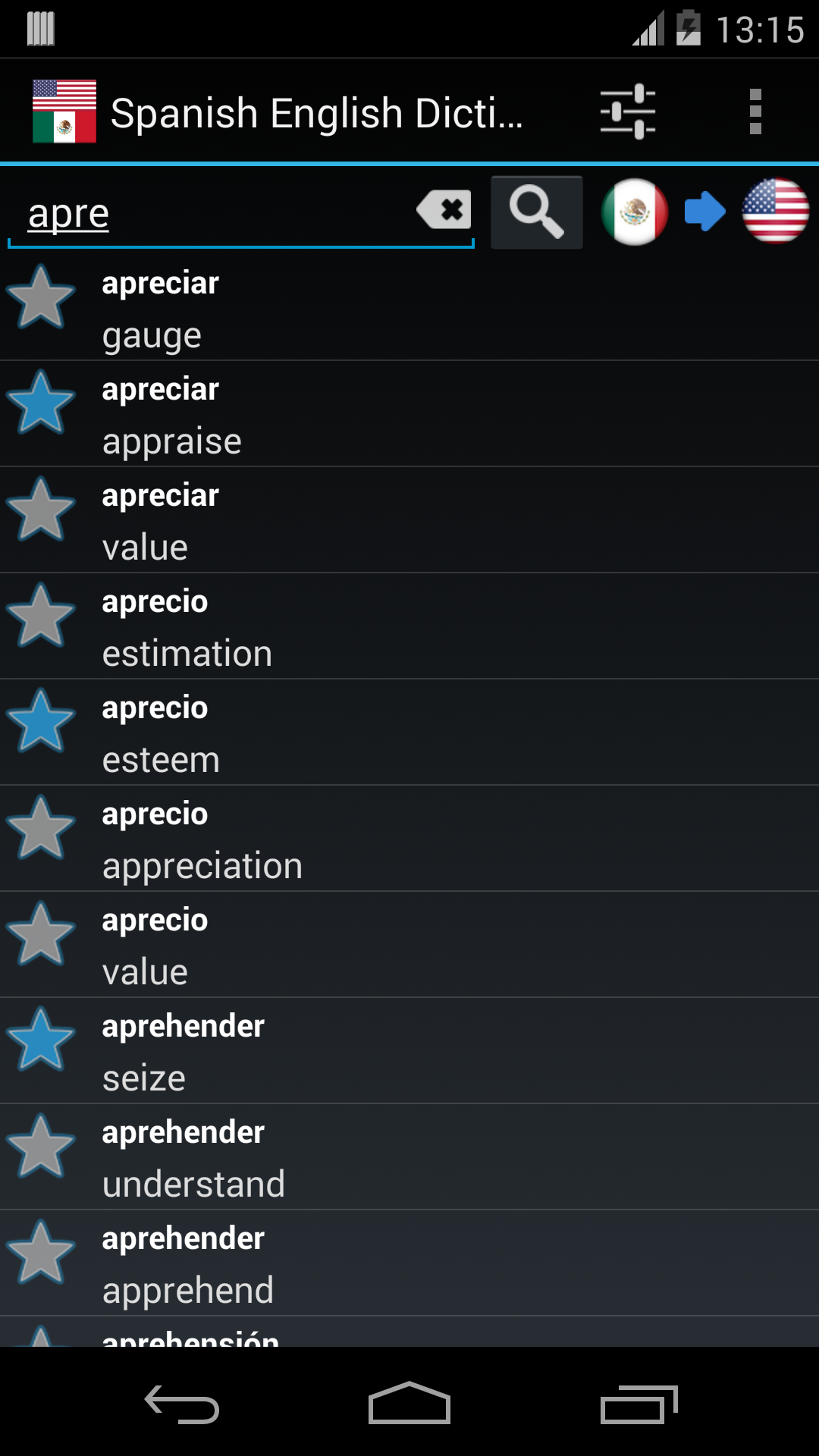Tap the magnifier search button
Screen dimensions: 819x1456
pos(537,212)
